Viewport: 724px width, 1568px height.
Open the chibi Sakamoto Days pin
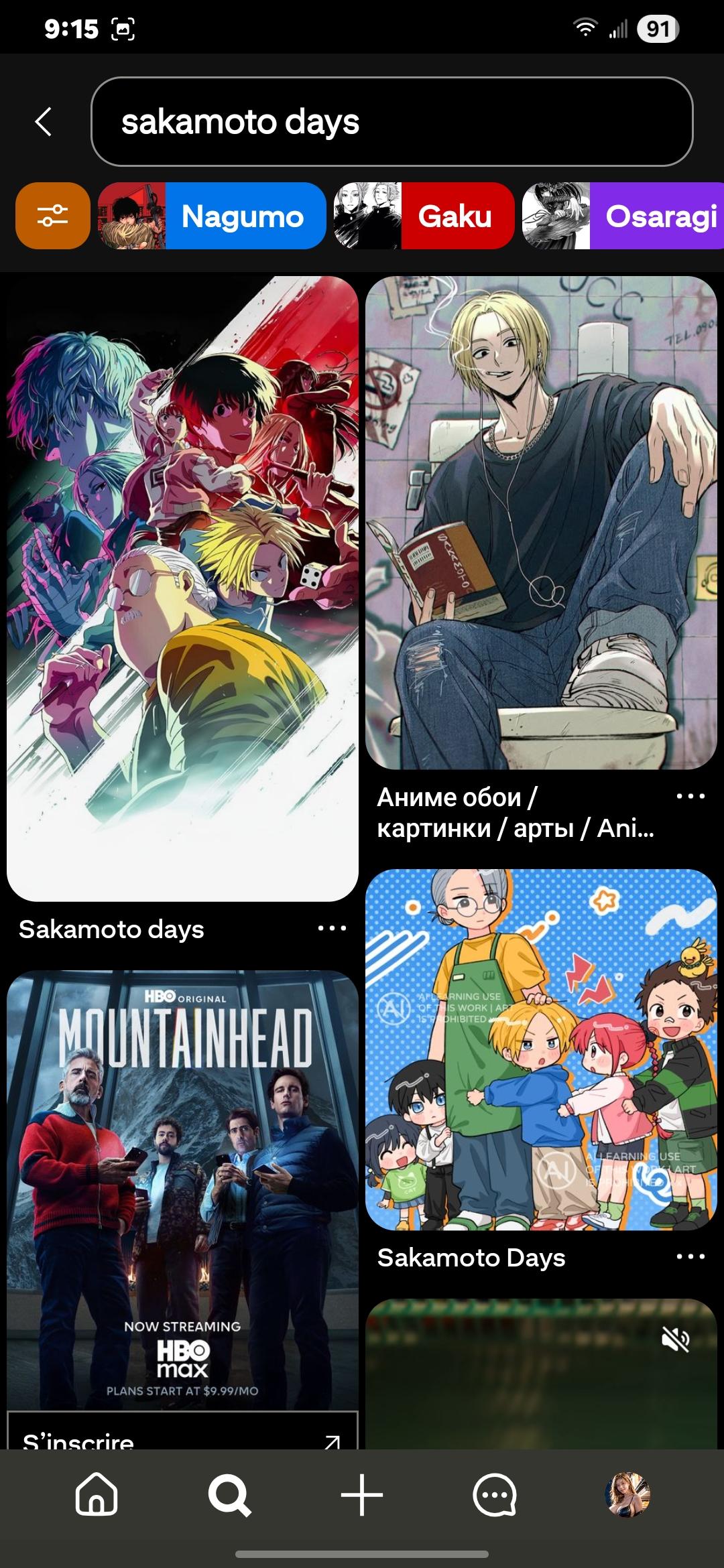541,1049
